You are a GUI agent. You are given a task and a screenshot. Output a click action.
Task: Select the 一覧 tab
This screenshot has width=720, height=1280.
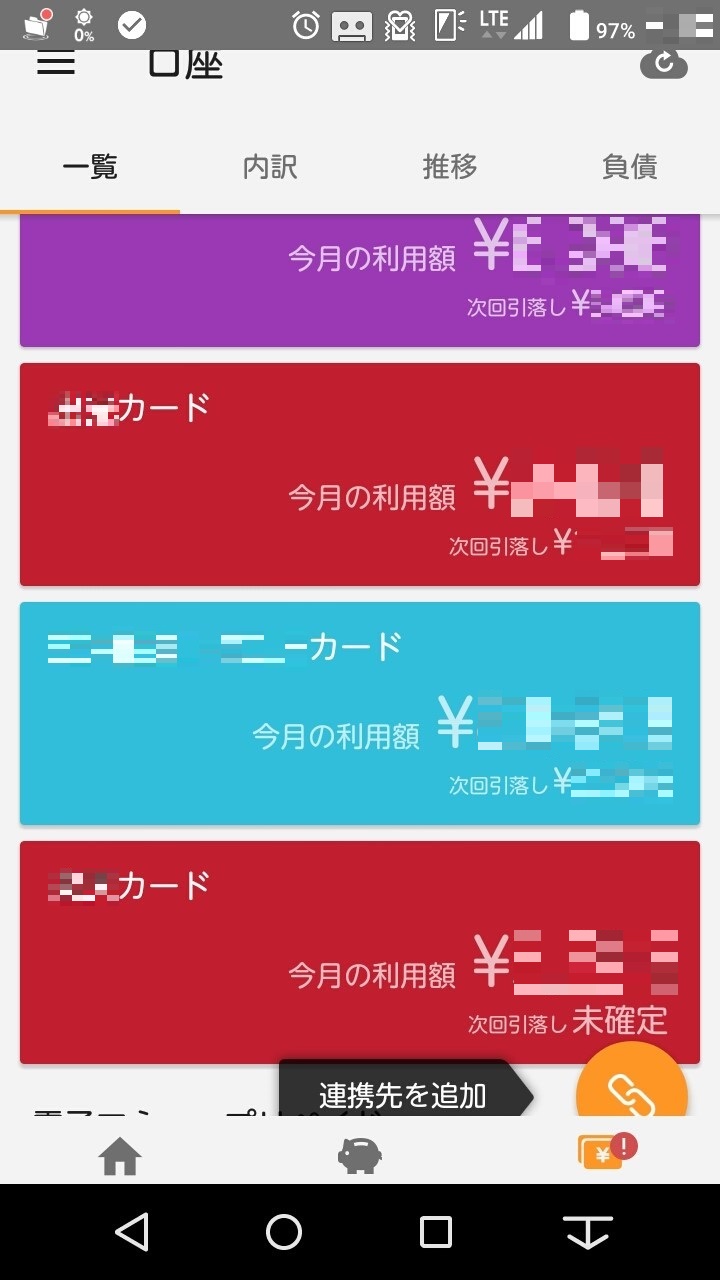[x=90, y=166]
